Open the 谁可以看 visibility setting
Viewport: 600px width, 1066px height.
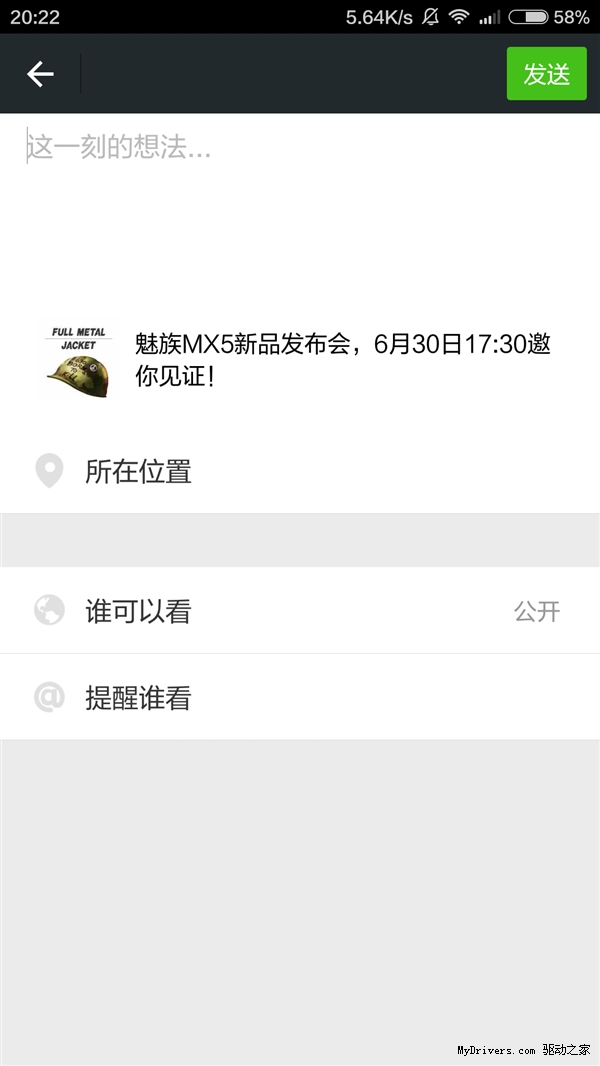[300, 610]
